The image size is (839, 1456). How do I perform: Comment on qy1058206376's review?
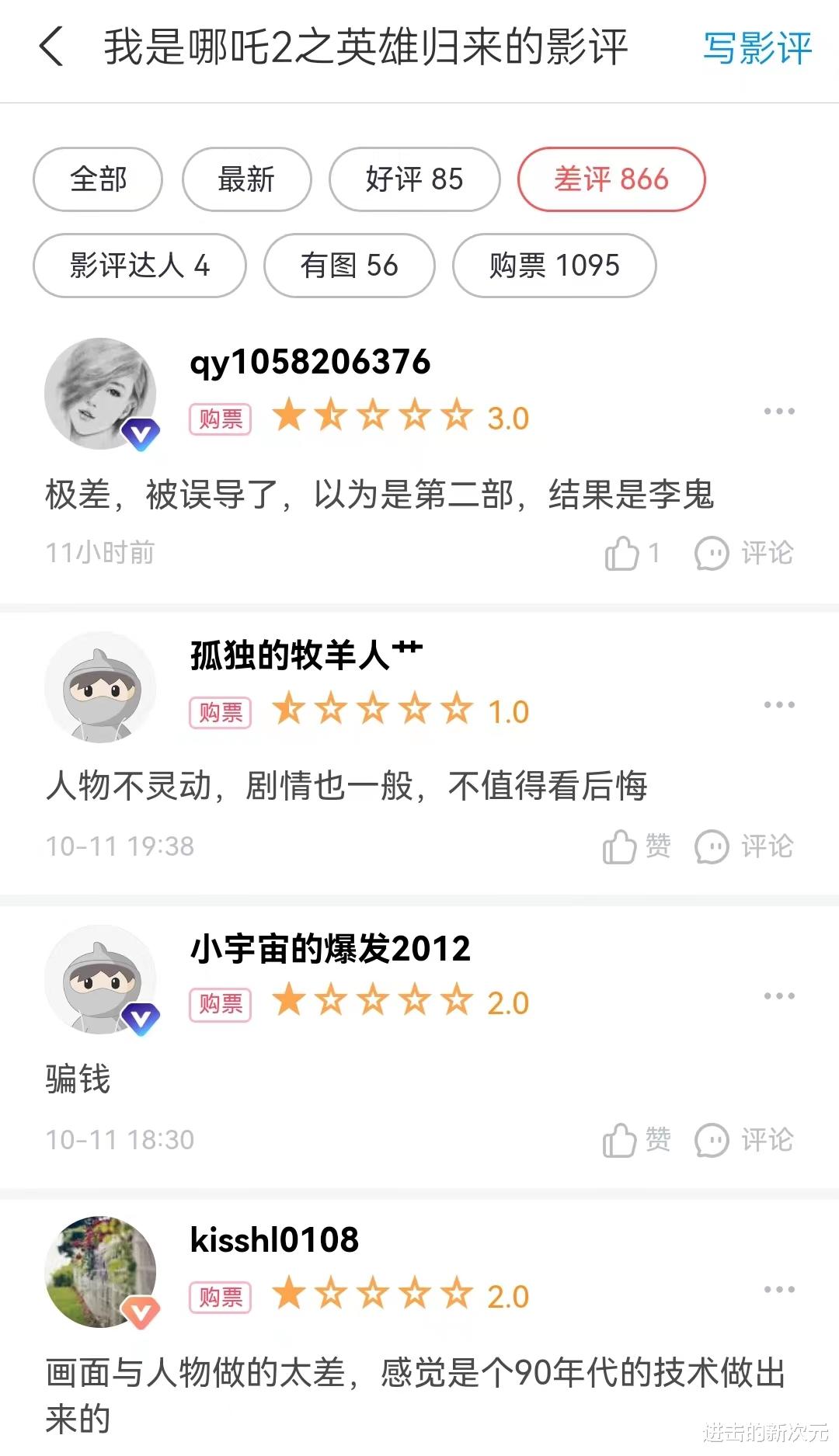743,554
